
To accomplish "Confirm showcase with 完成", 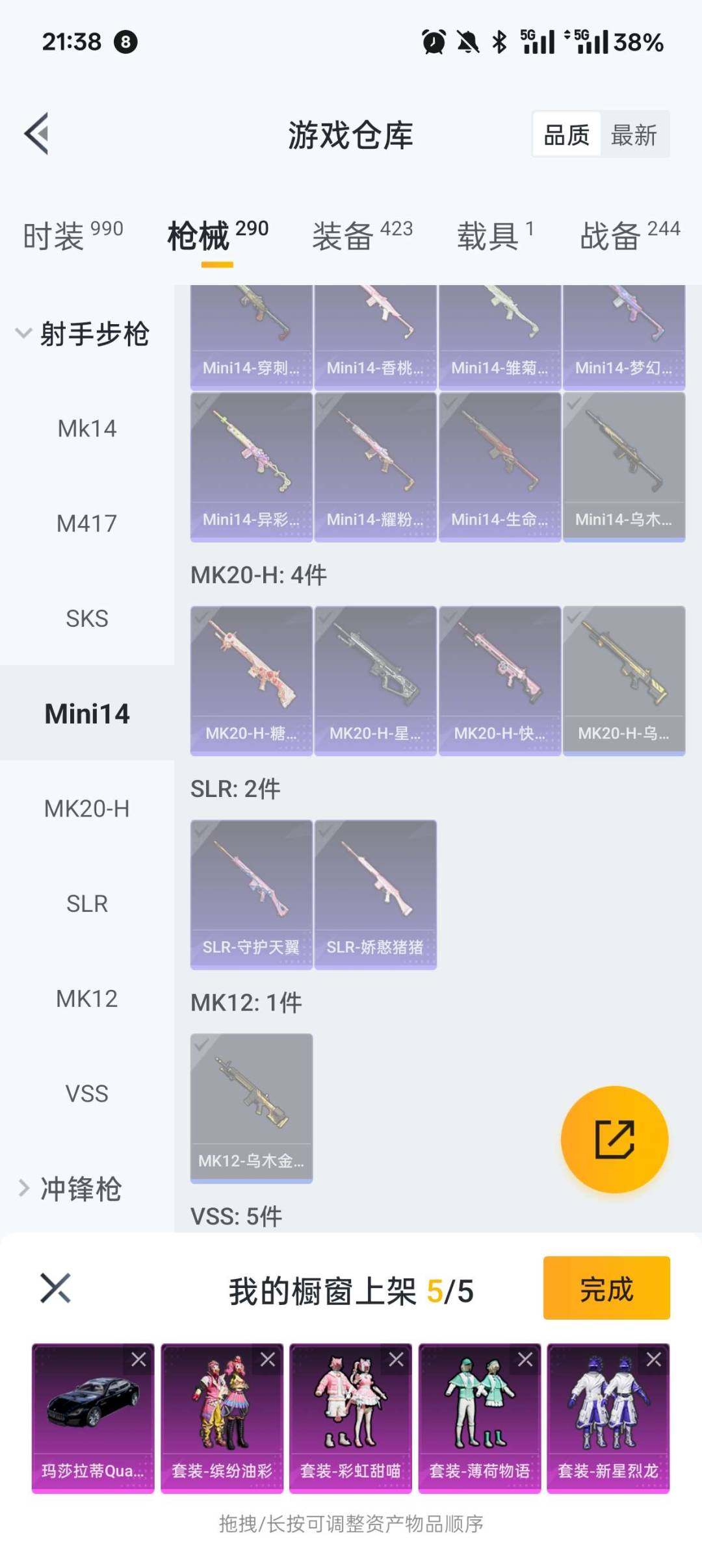I will [606, 1289].
